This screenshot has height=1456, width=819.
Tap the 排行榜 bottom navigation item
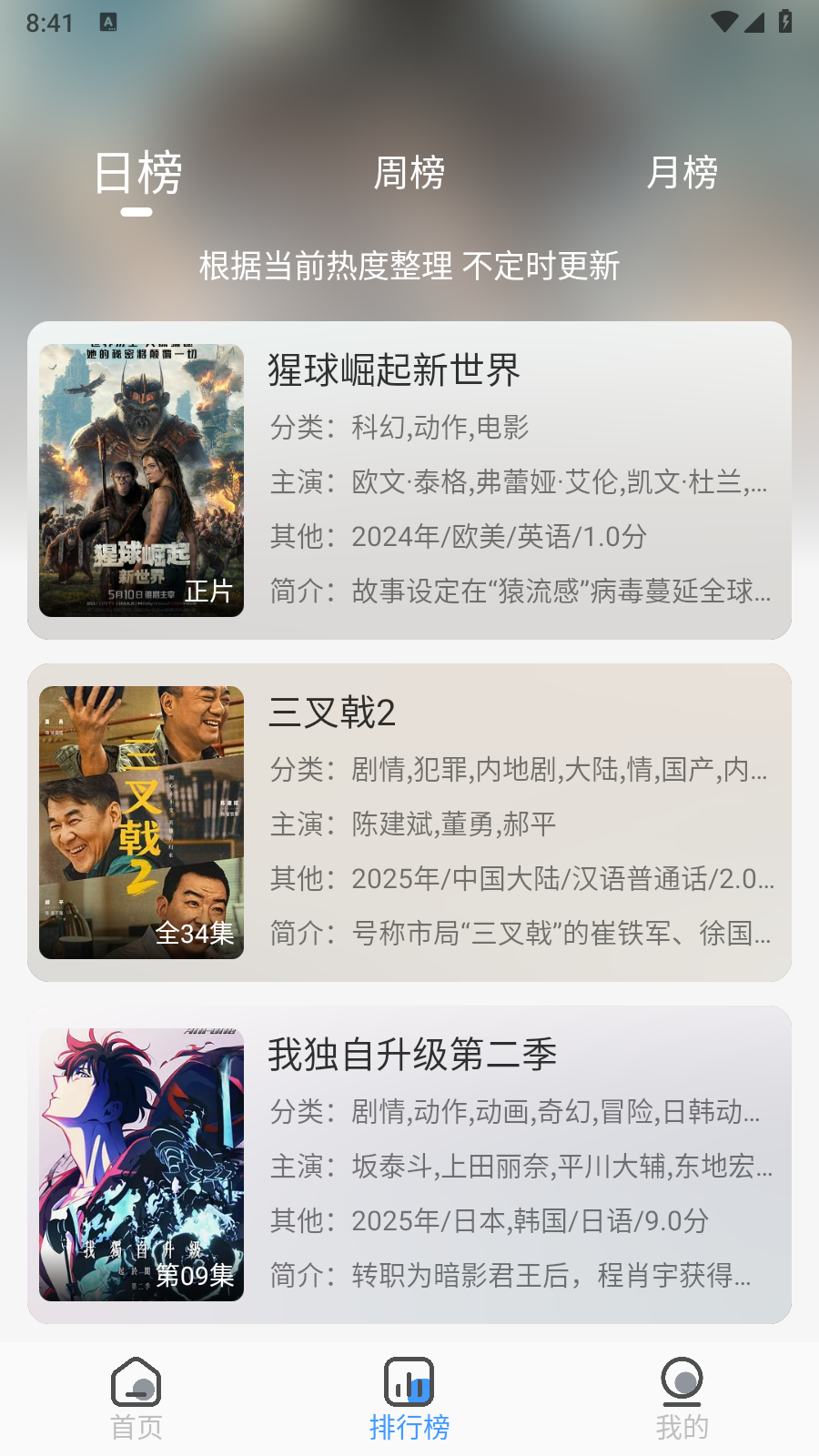(x=409, y=1400)
